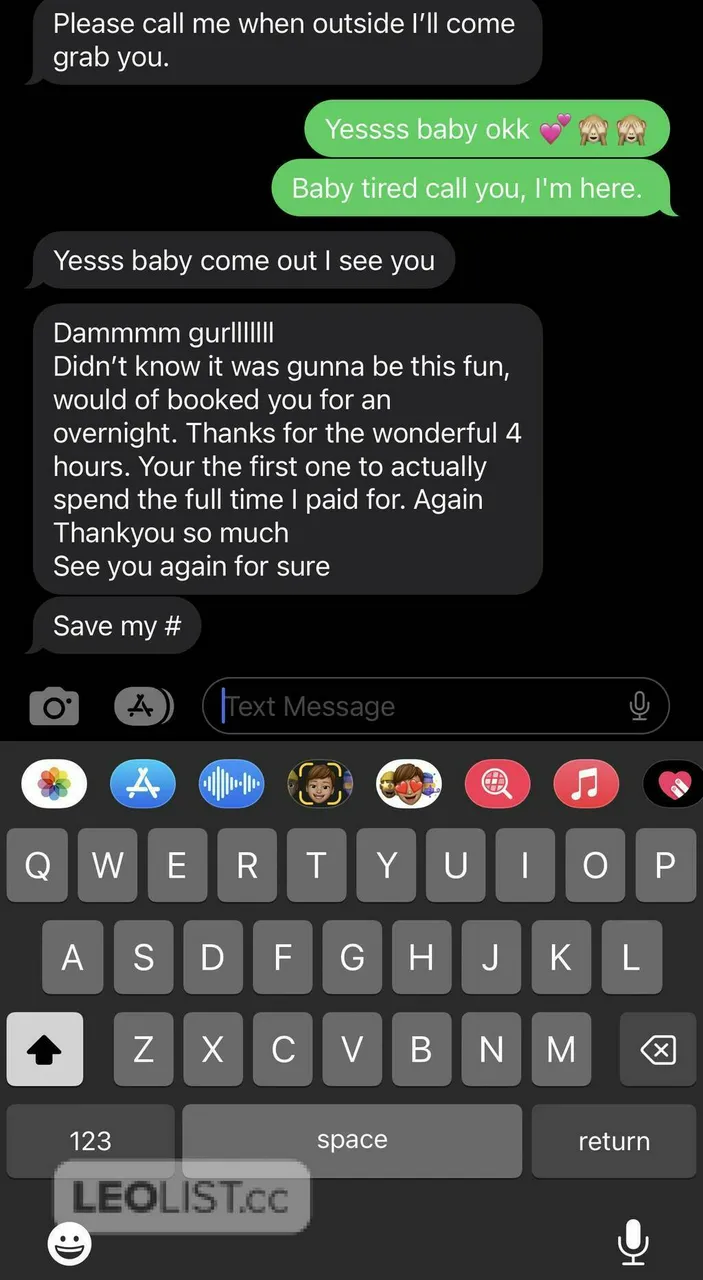Open Memoji Stickers in the app drawer

point(409,784)
